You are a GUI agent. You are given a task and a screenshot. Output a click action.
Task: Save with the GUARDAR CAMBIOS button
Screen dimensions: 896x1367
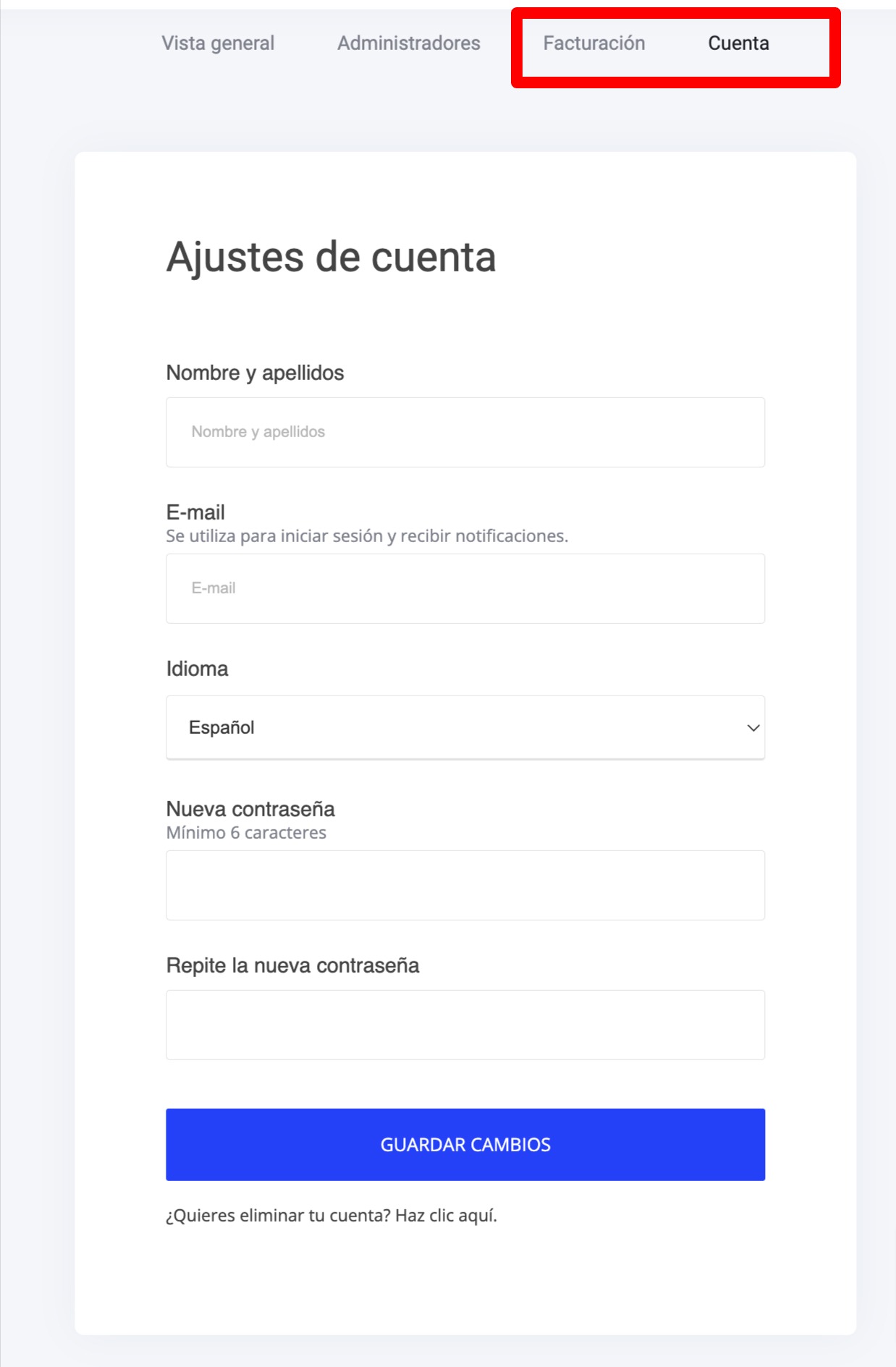click(x=465, y=1144)
